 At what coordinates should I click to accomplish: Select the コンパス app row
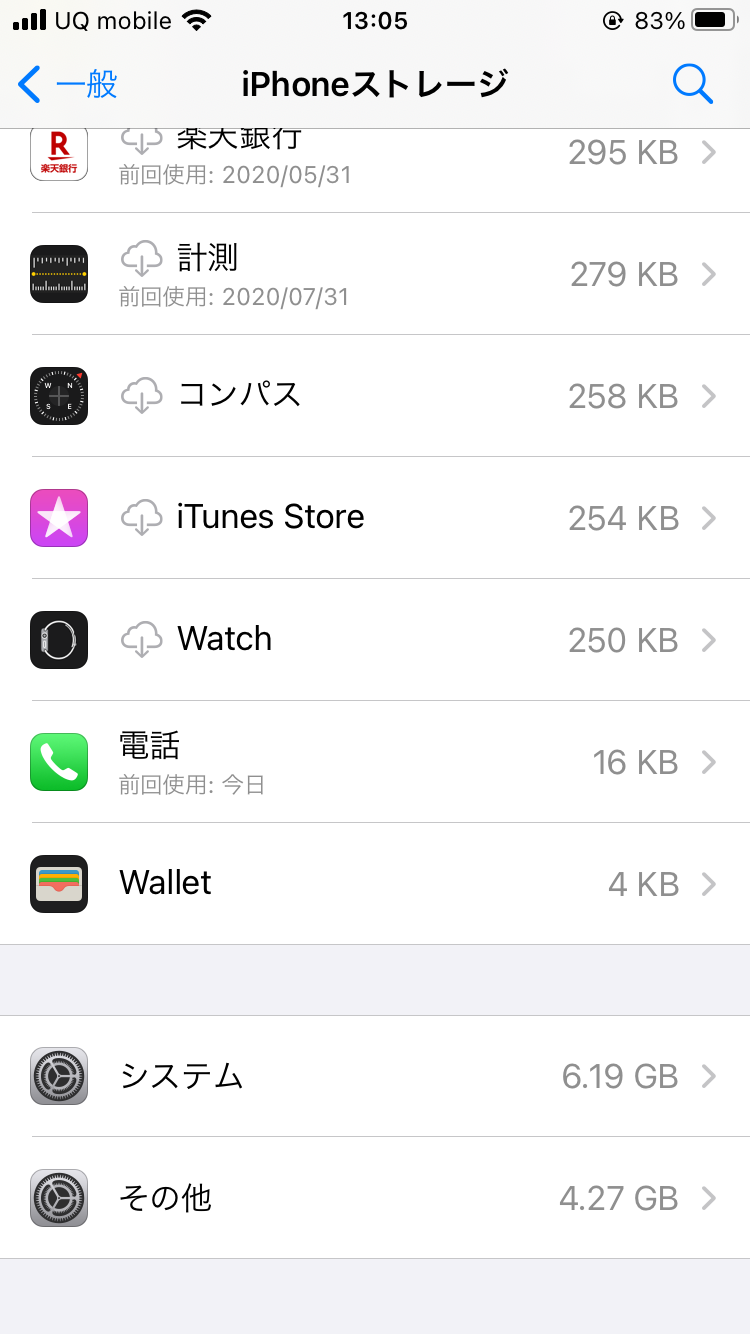(375, 396)
